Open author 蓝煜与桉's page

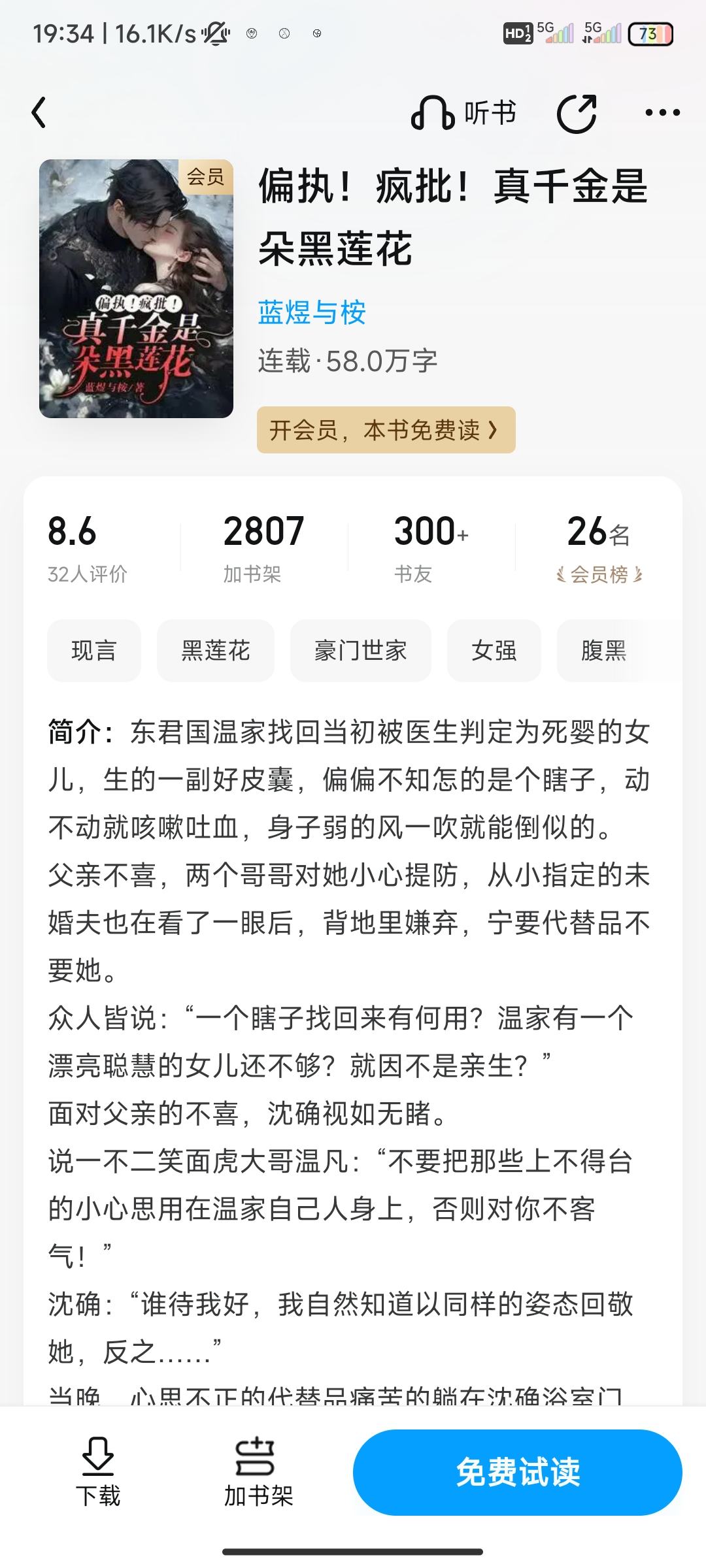312,312
